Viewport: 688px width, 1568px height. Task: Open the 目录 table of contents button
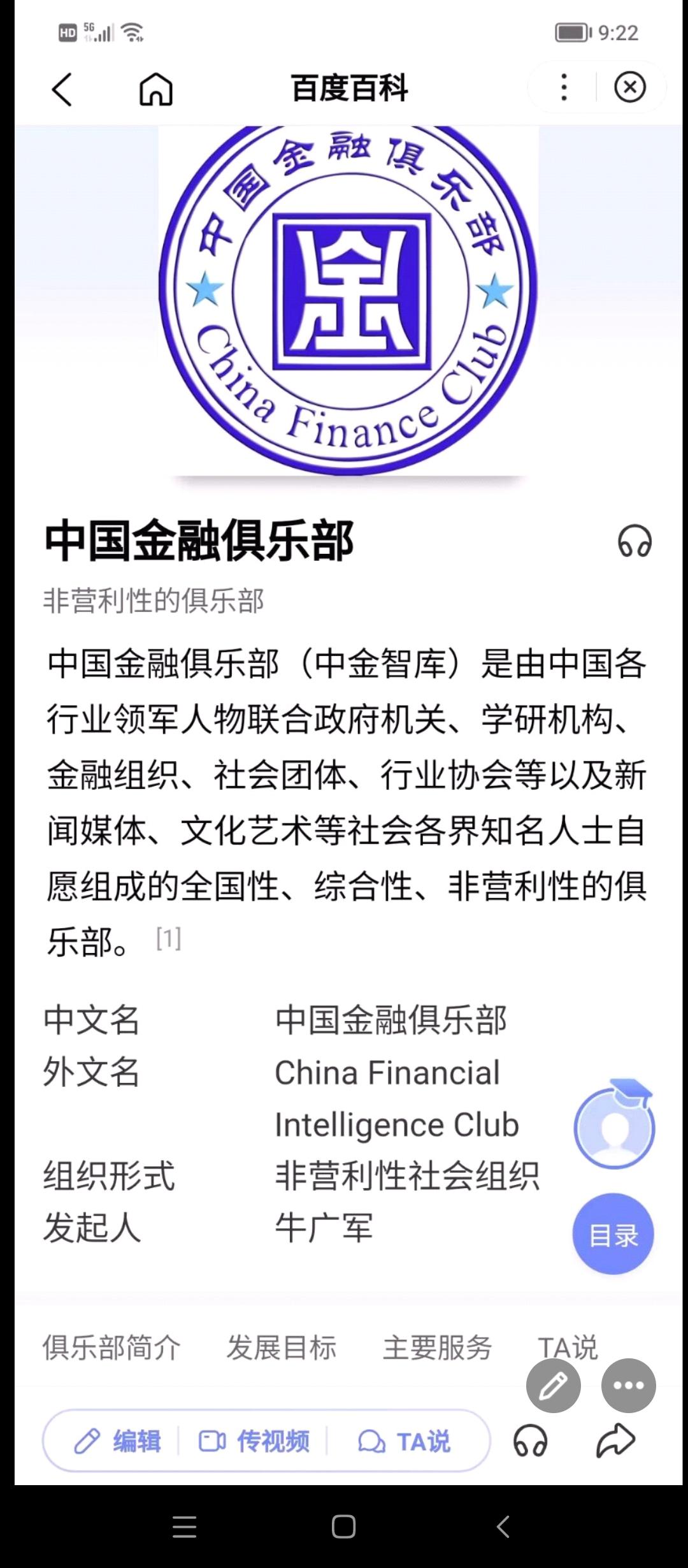[613, 1234]
